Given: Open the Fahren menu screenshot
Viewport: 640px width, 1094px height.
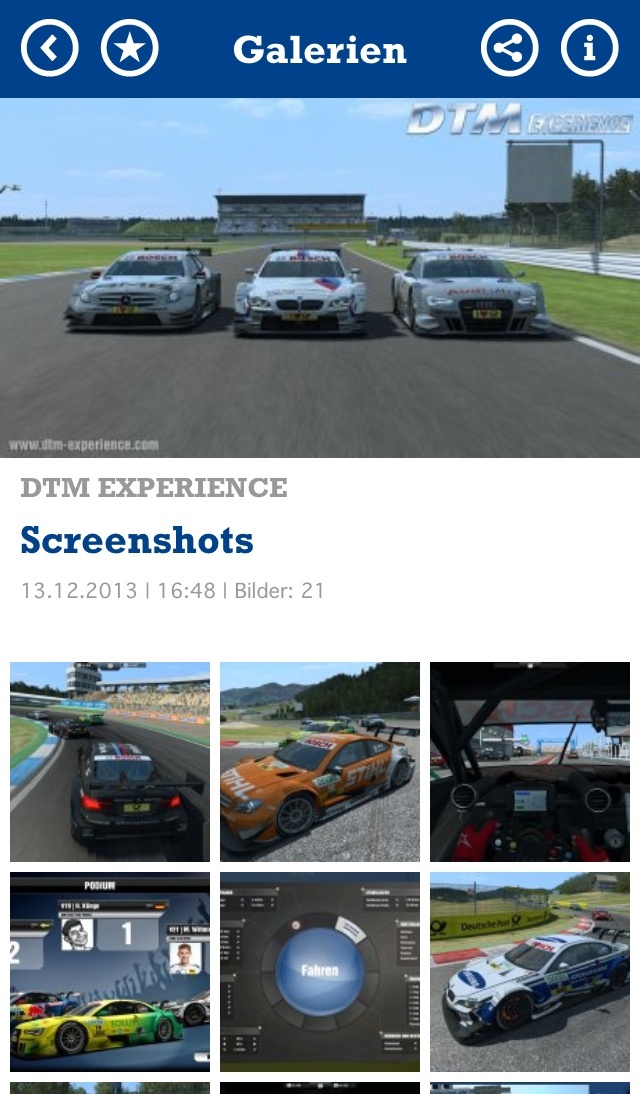Looking at the screenshot, I should click(x=320, y=972).
